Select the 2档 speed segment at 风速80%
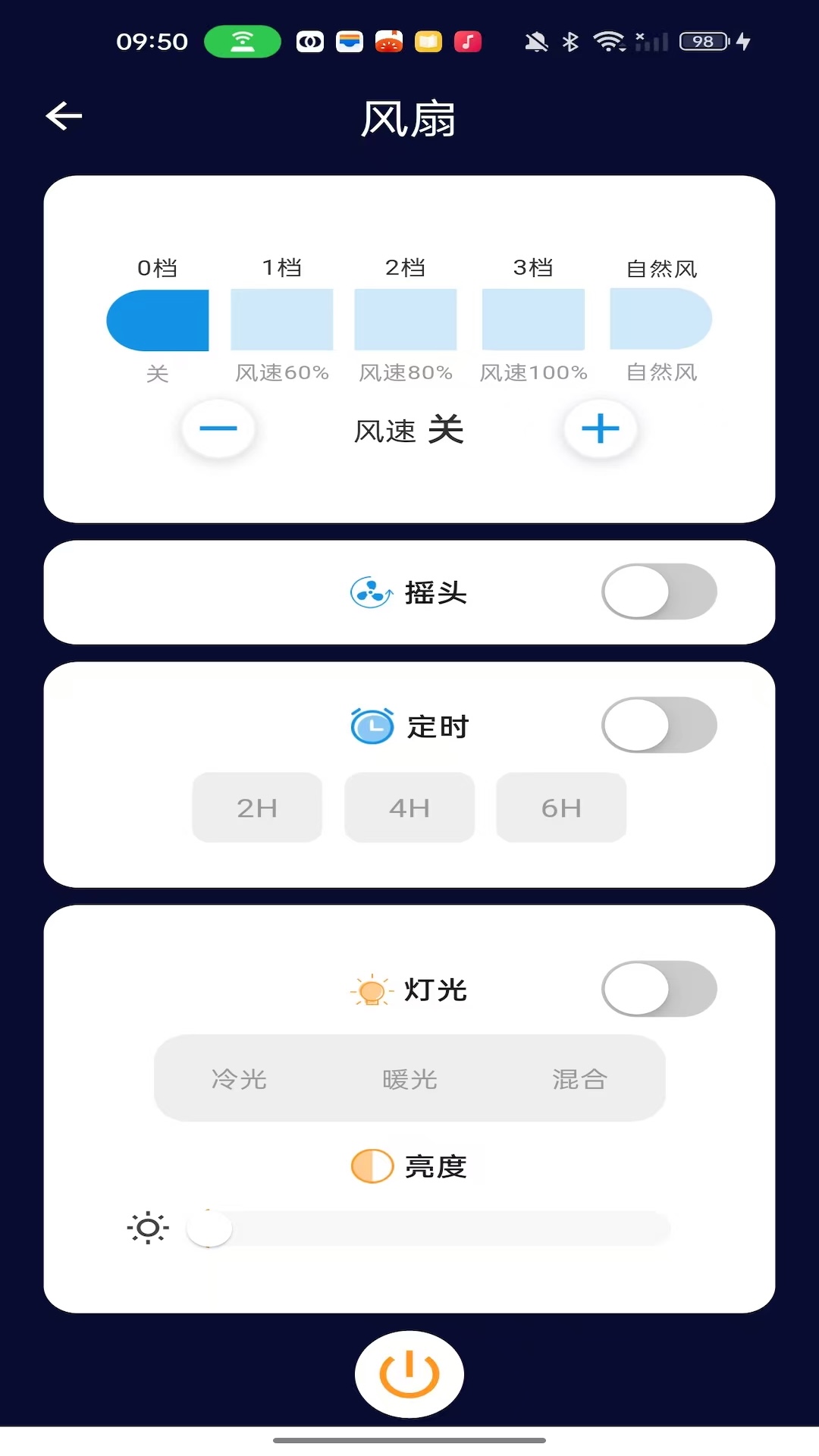This screenshot has height=1456, width=819. (406, 319)
